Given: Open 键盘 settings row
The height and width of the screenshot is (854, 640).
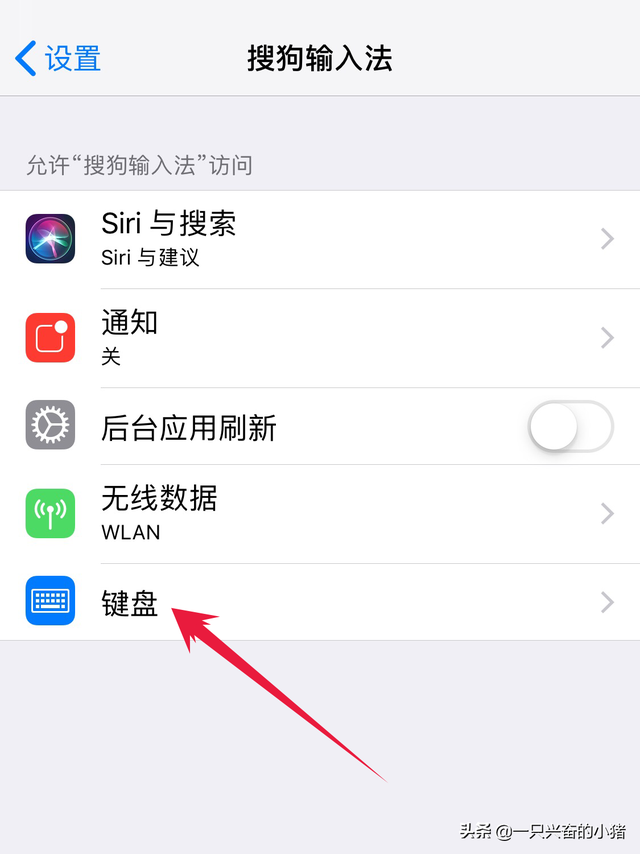Looking at the screenshot, I should [x=320, y=602].
